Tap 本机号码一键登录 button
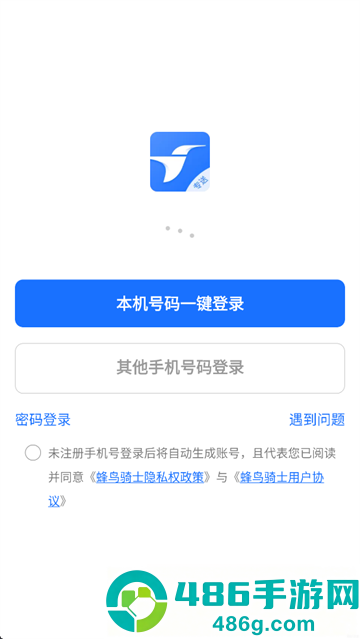The height and width of the screenshot is (639, 360). point(180,303)
